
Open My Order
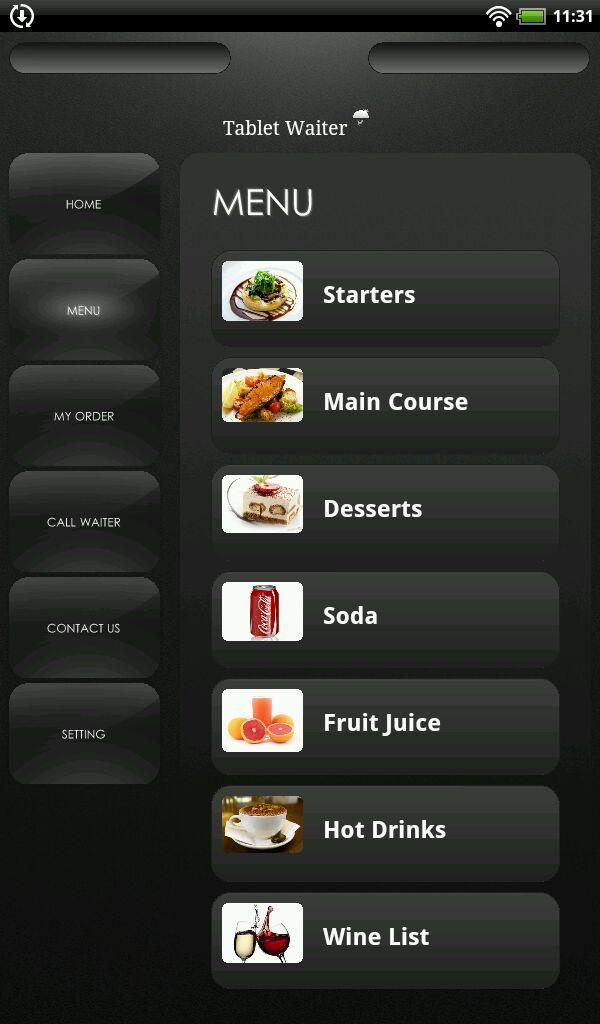coord(84,416)
